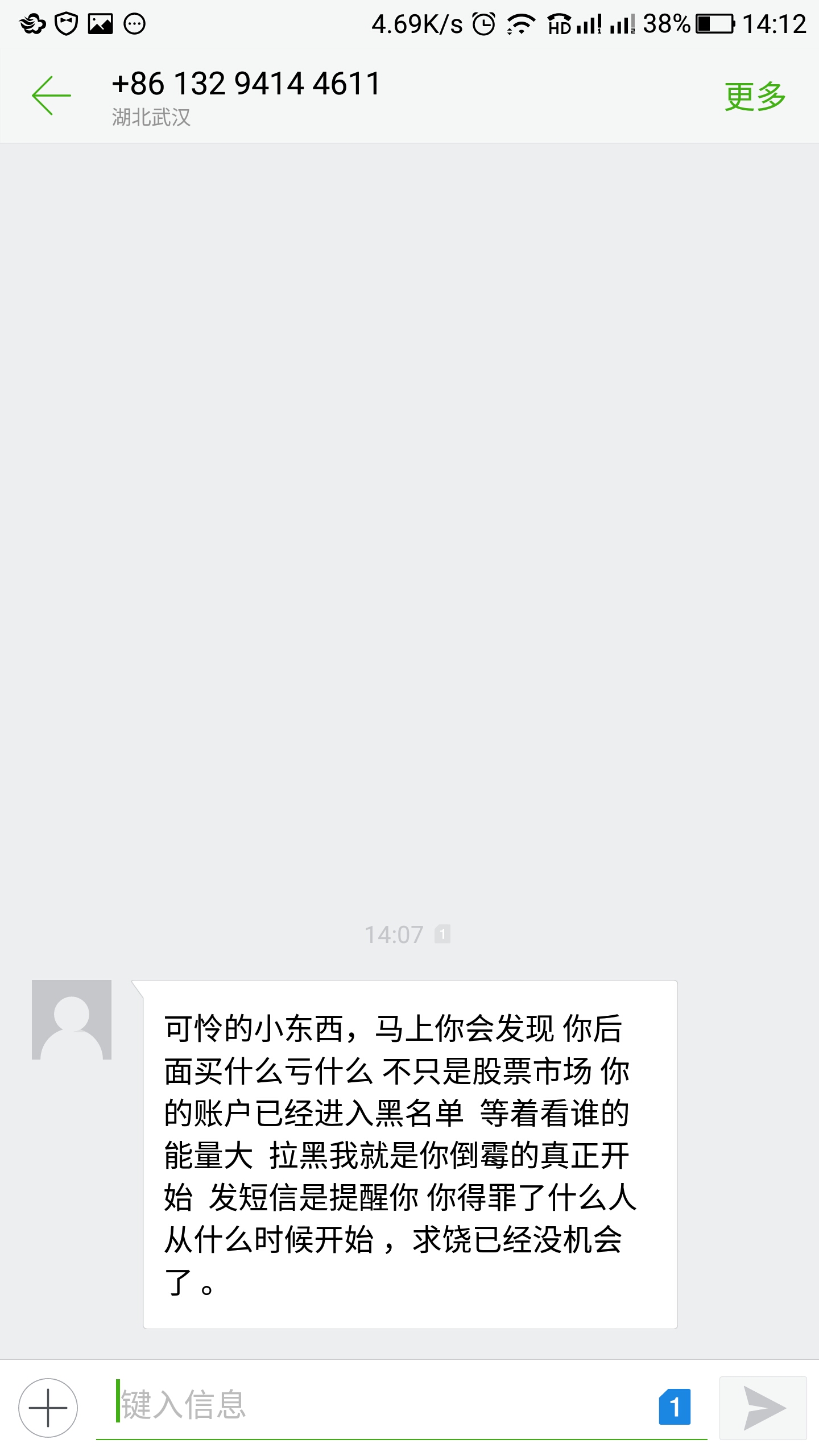Screen dimensions: 819x1456
Task: Send the message with the arrow button
Action: 763,1408
